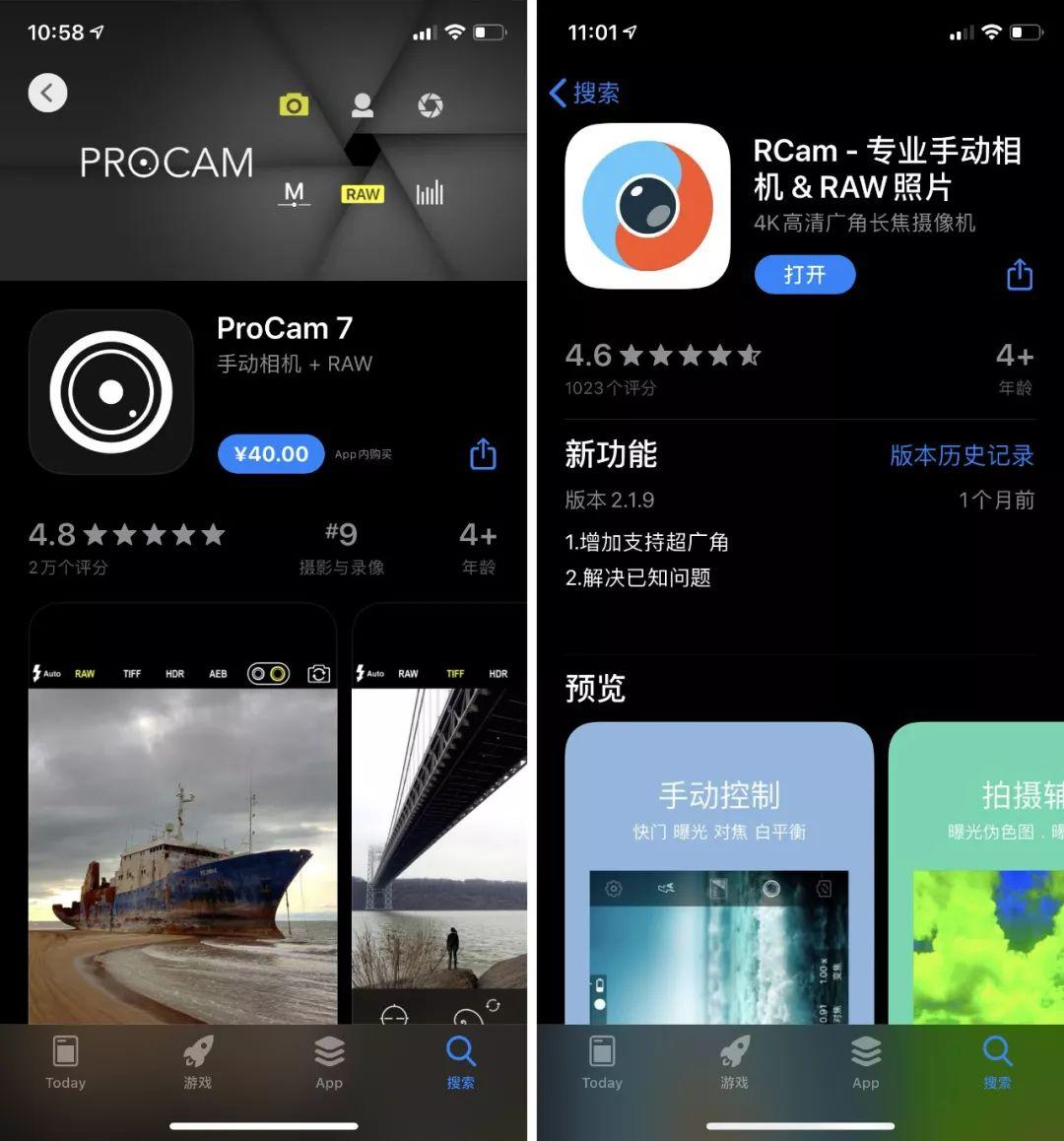Tap the share icon beside the 打开 button
This screenshot has height=1141, width=1064.
[1019, 275]
